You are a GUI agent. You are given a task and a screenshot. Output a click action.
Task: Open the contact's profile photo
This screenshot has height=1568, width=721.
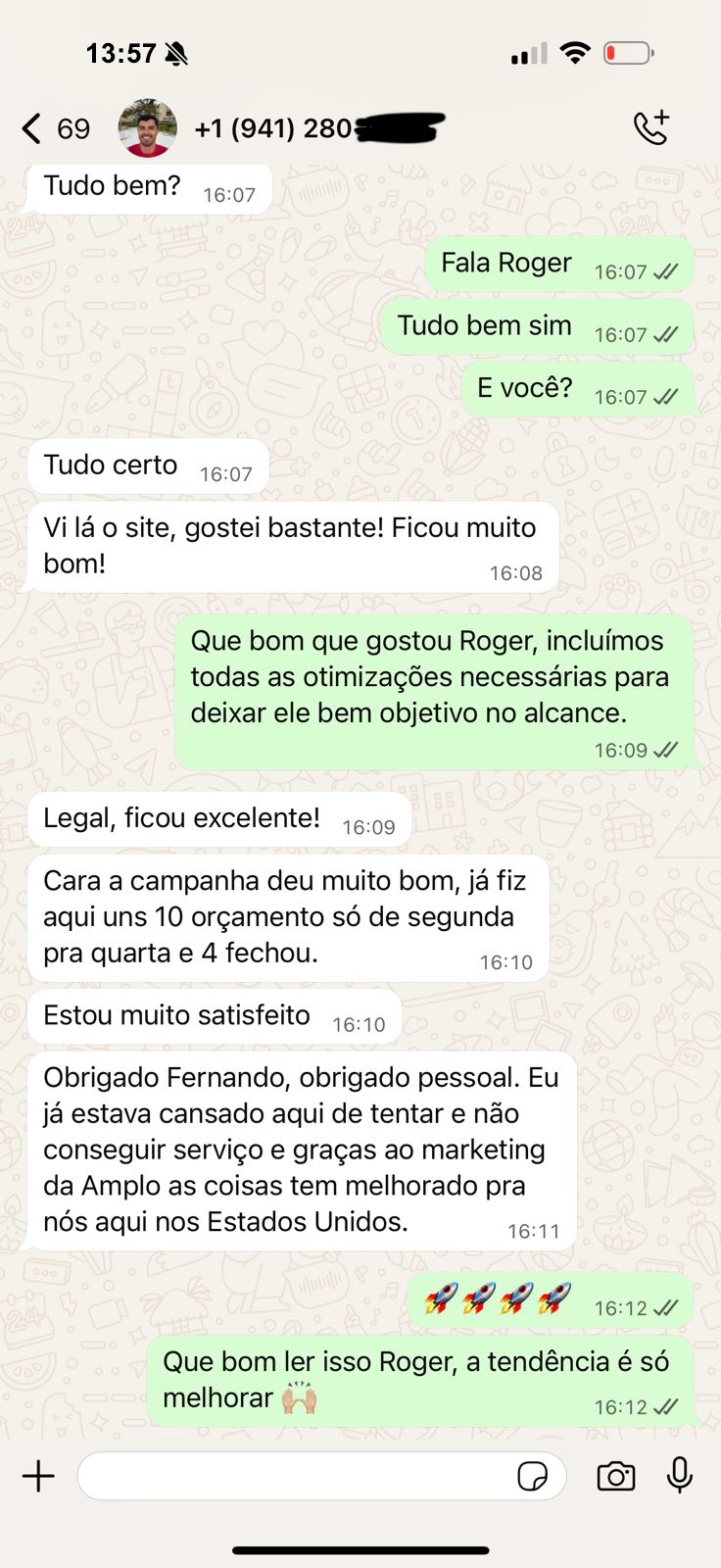[148, 128]
